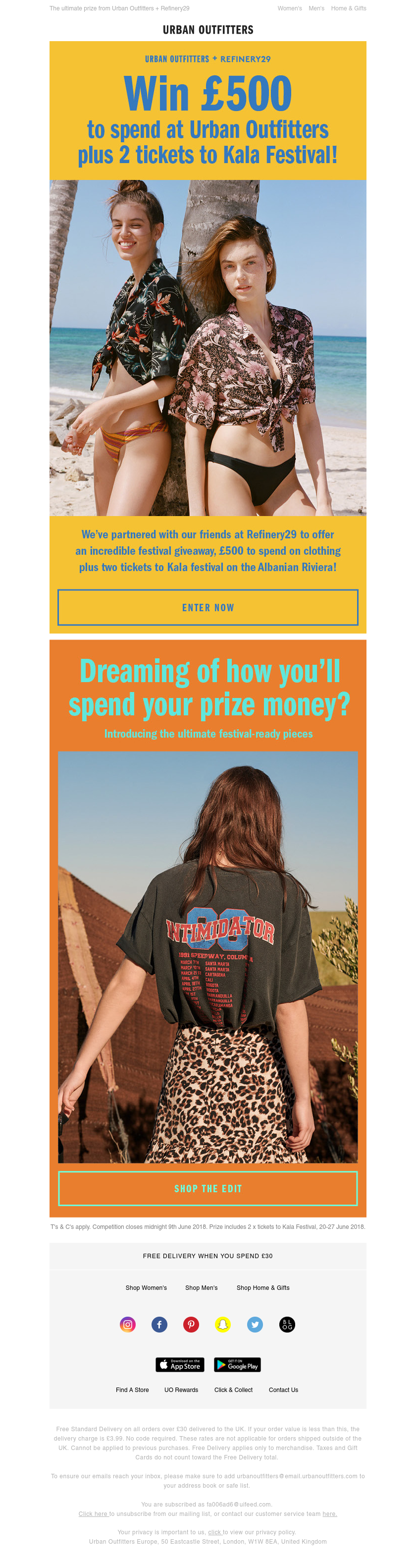This screenshot has width=416, height=1568.
Task: Open the beach giveaway photo
Action: coord(208,347)
